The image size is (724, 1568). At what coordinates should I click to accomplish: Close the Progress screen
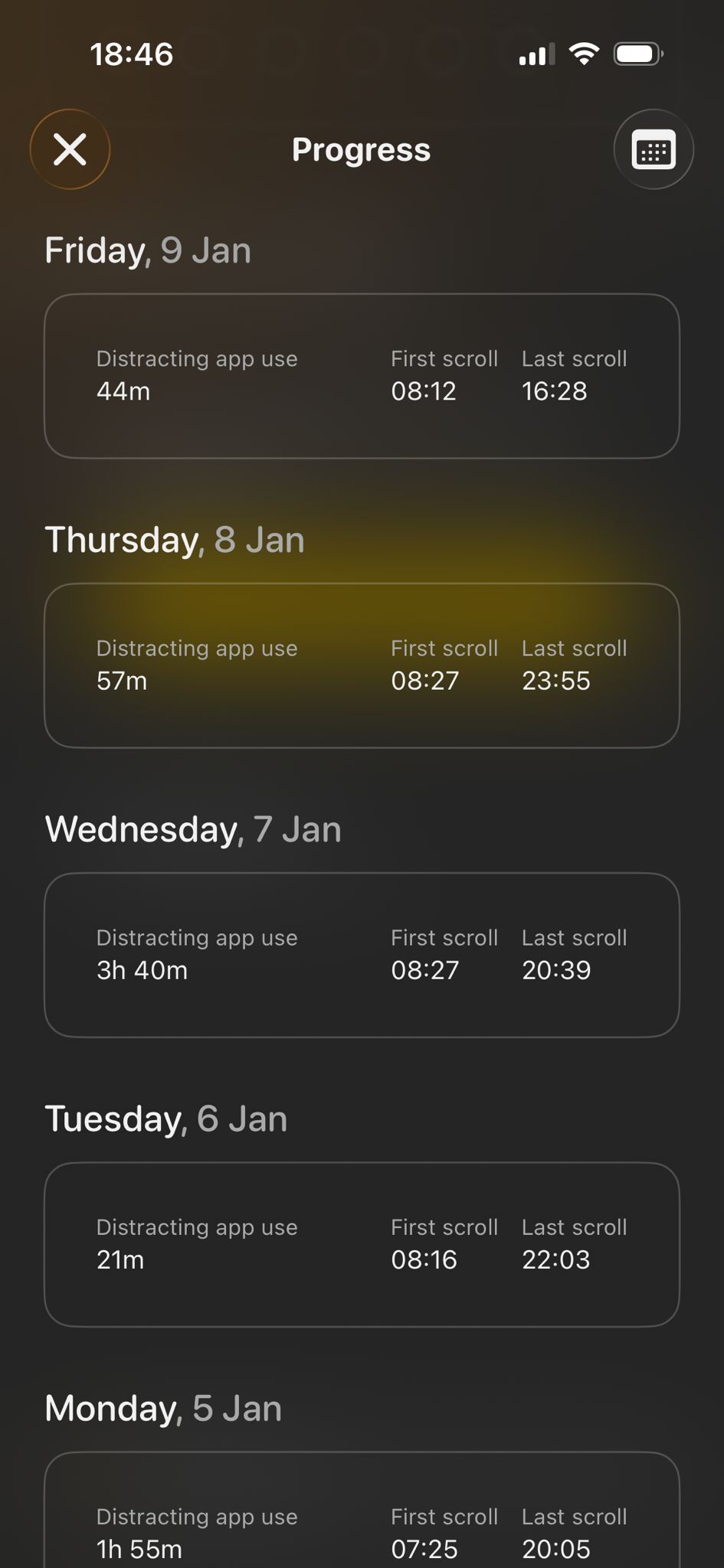70,149
